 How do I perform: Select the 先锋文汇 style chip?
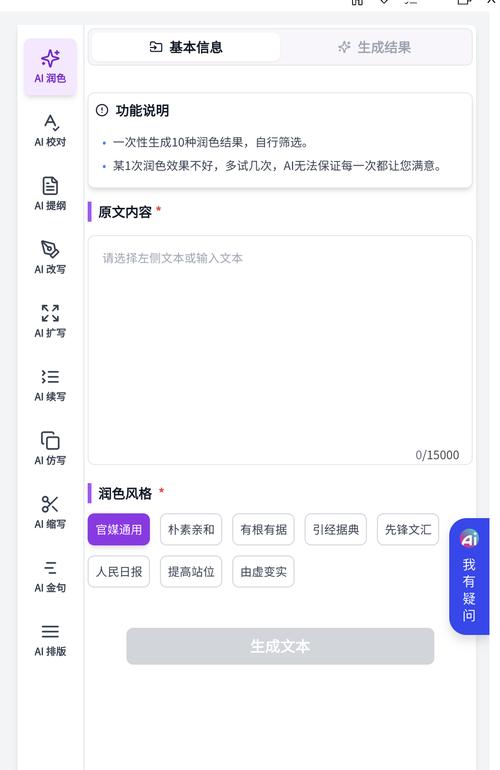coord(408,529)
